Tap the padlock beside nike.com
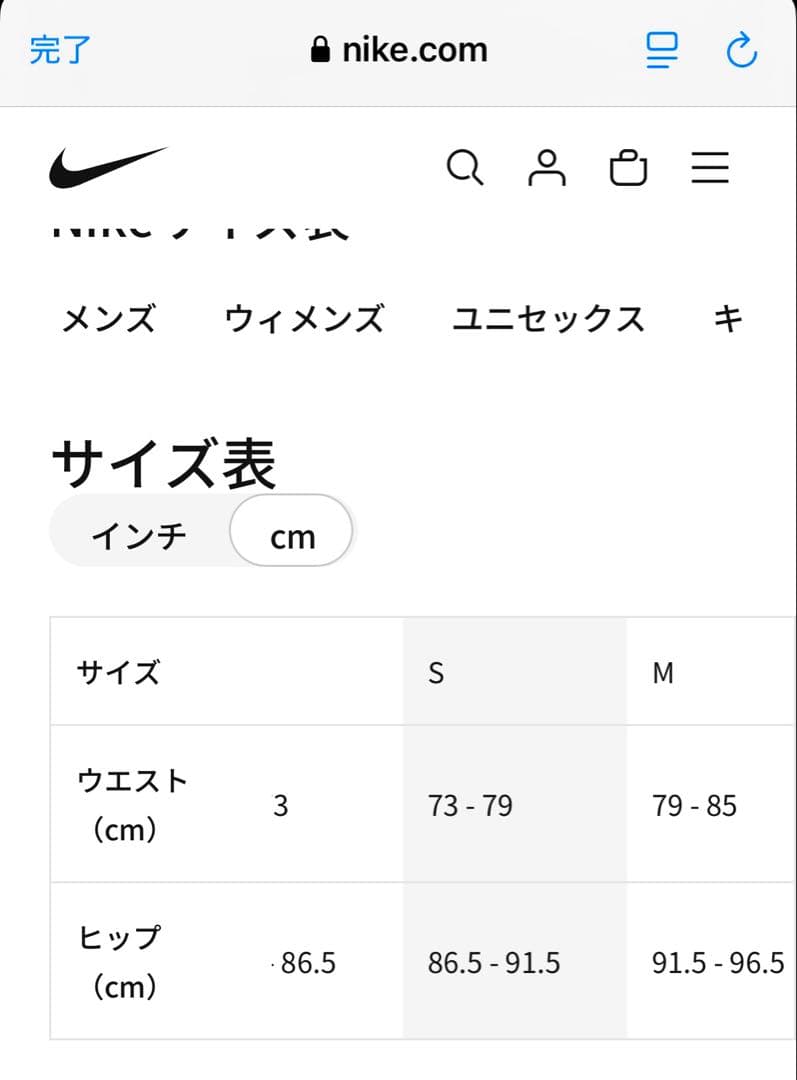This screenshot has height=1080, width=797. coord(323,49)
